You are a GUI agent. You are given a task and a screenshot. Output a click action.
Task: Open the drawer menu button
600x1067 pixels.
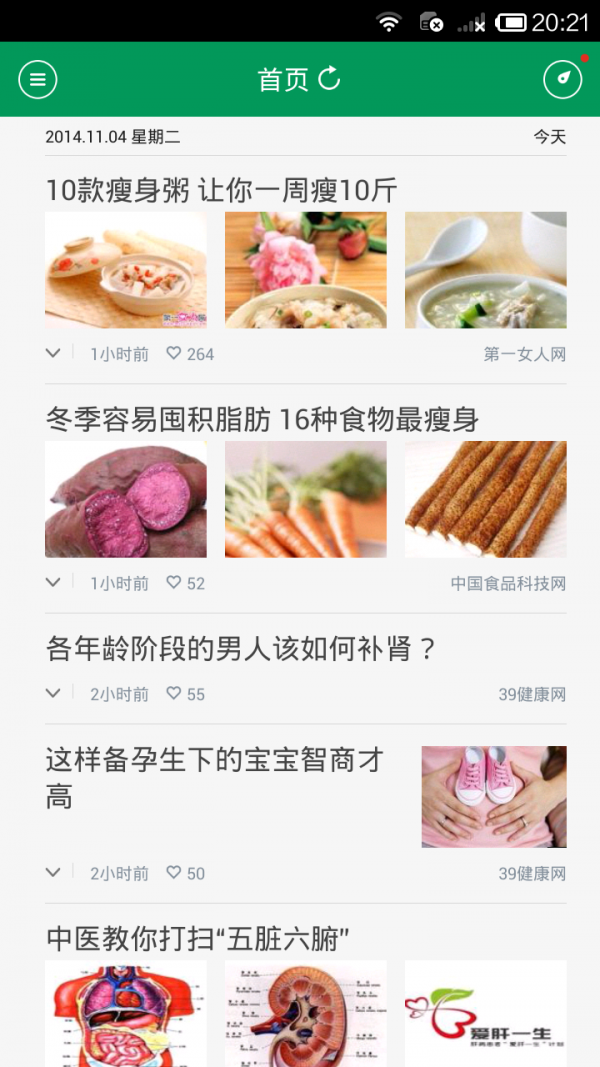38,80
